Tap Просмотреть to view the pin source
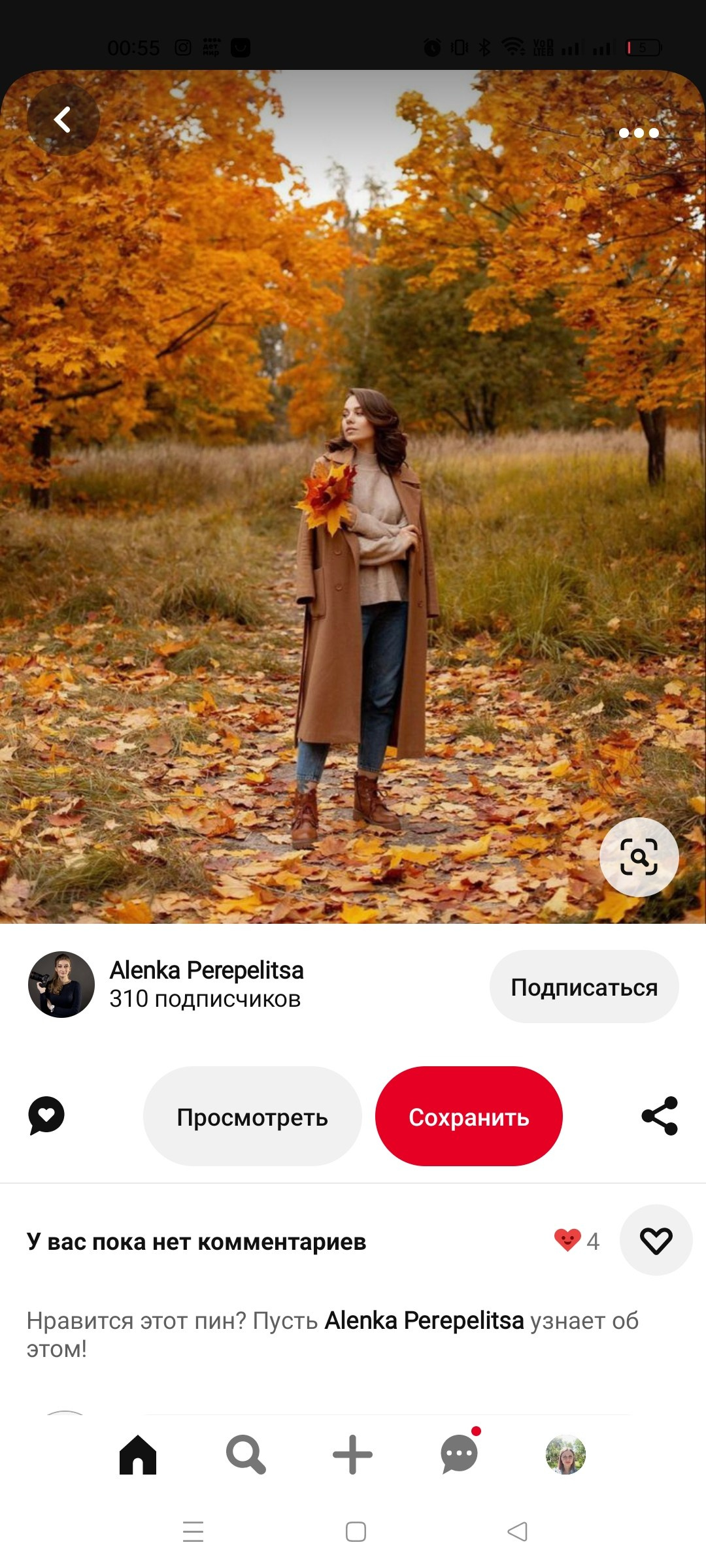Image resolution: width=706 pixels, height=1568 pixels. pos(252,1117)
